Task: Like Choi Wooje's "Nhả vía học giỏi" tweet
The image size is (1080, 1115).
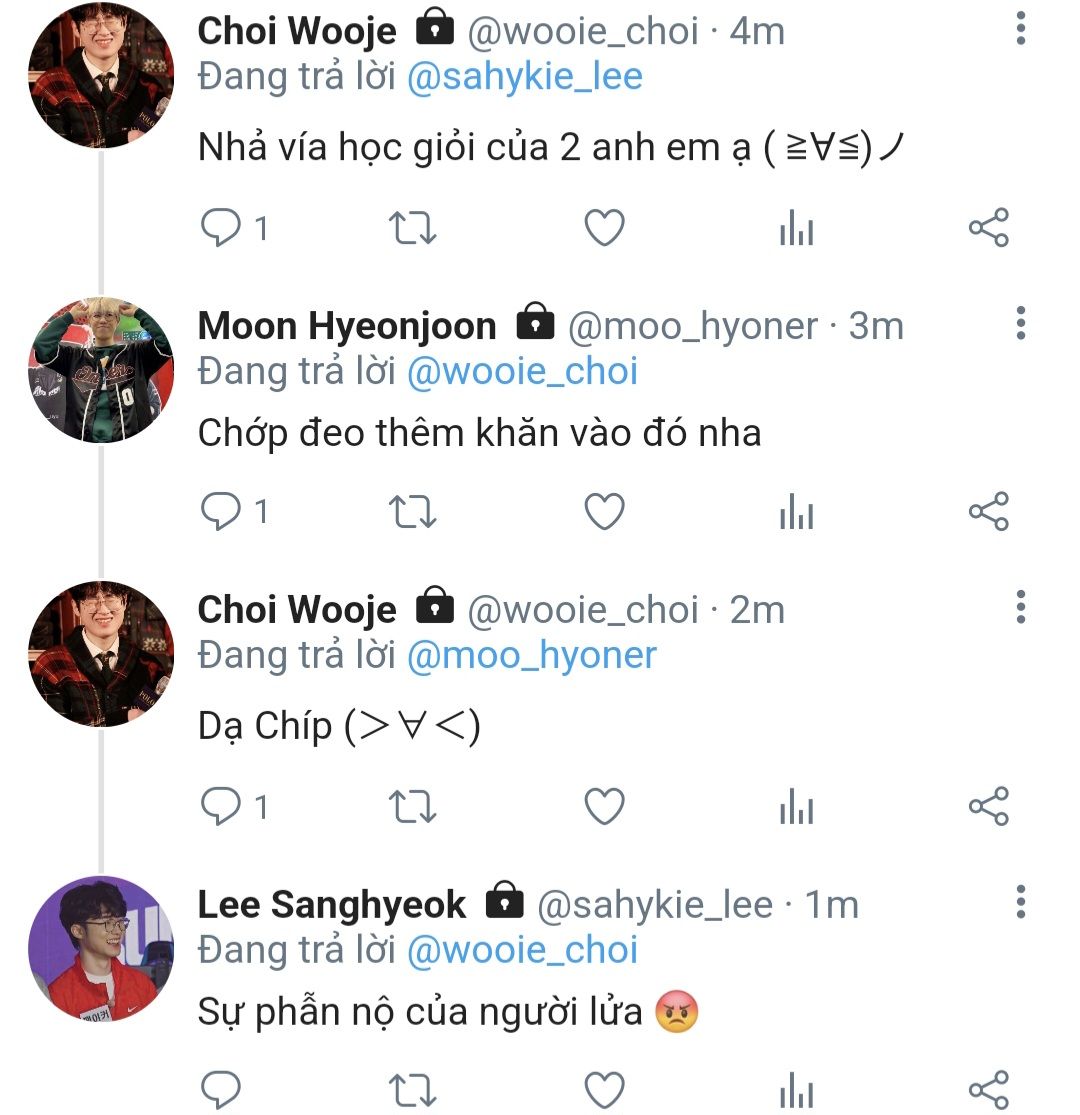Action: point(604,229)
